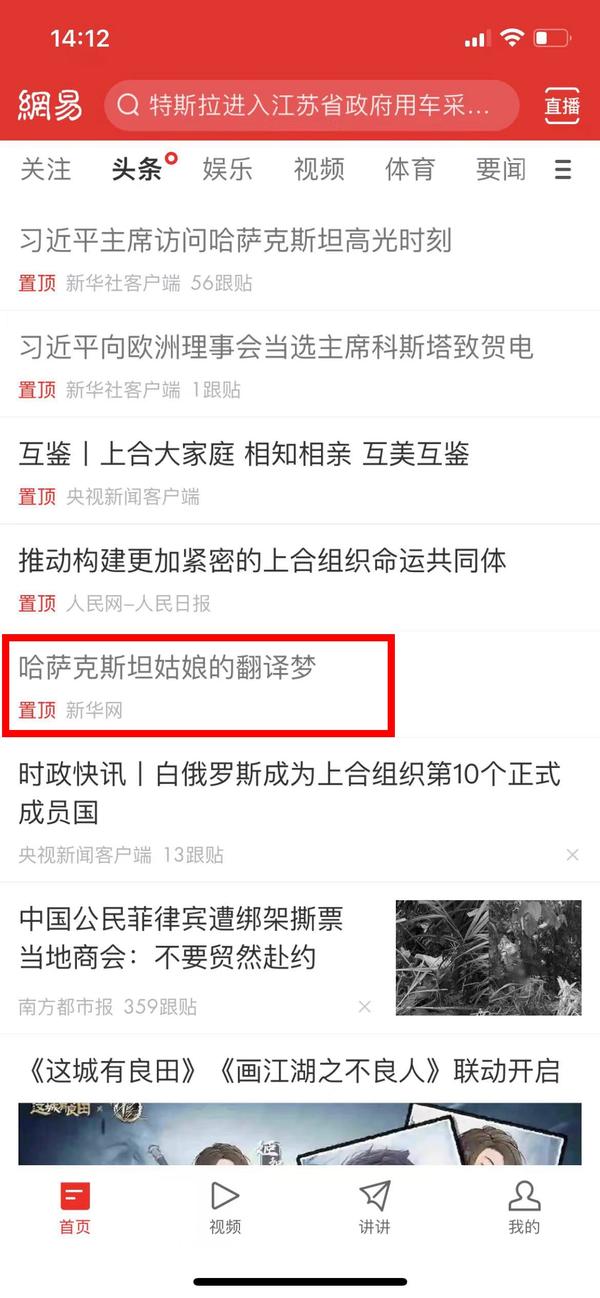The image size is (600, 1298).
Task: Select the 头条 tab
Action: [x=137, y=169]
